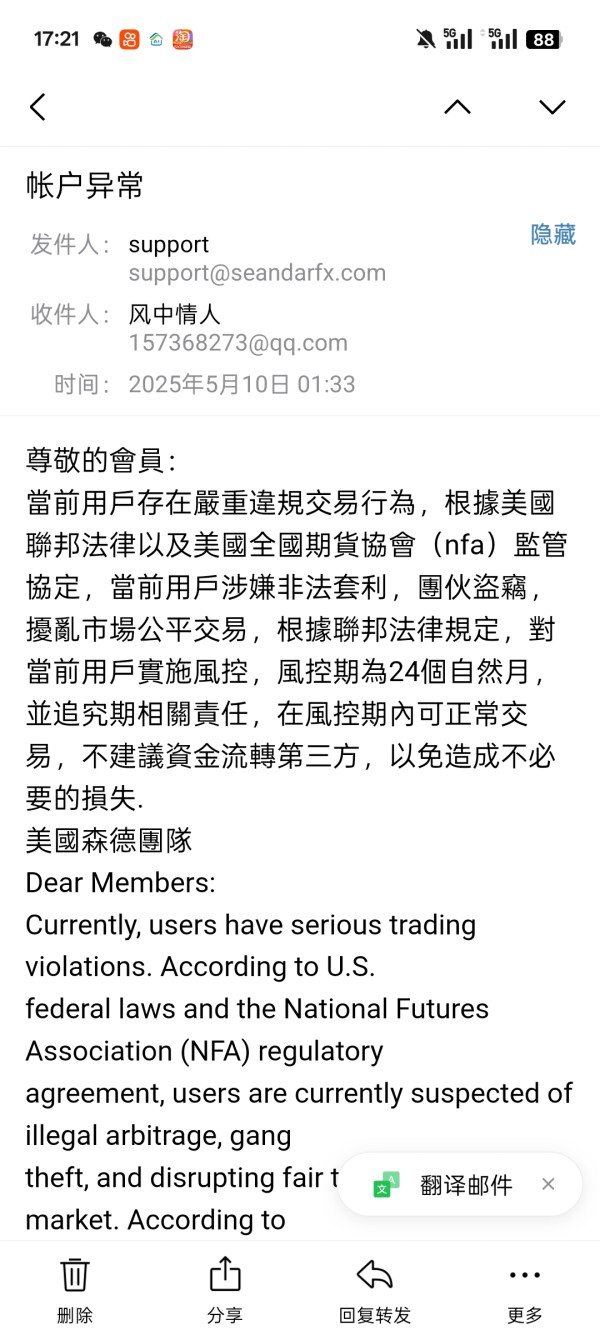Screen dimensions: 600x1340
Task: Open the 更多 more options menu
Action: point(524,1290)
